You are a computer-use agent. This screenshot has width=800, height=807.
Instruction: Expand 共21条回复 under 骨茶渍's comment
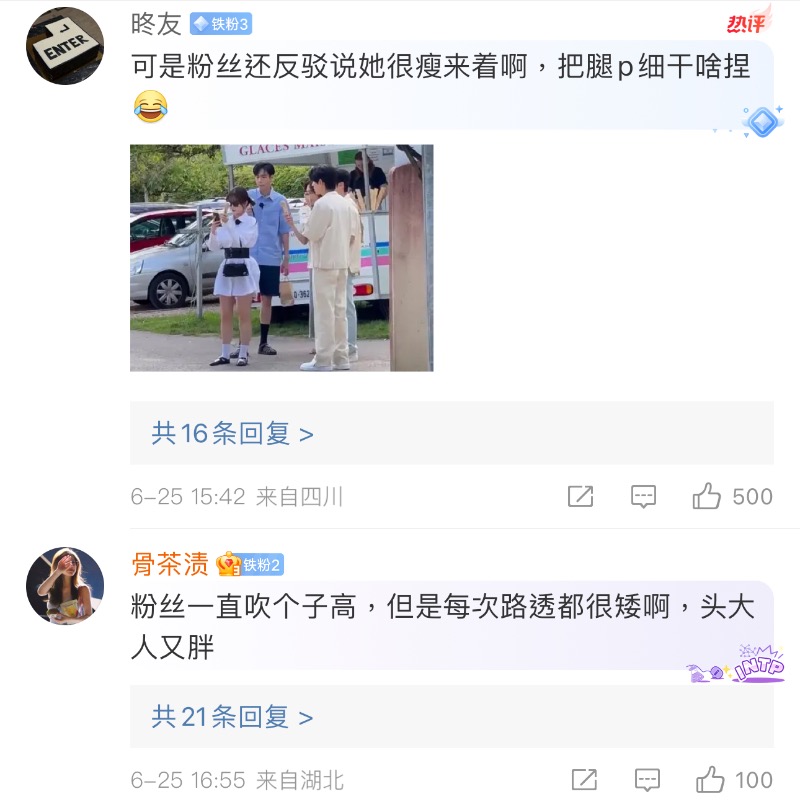click(x=232, y=716)
